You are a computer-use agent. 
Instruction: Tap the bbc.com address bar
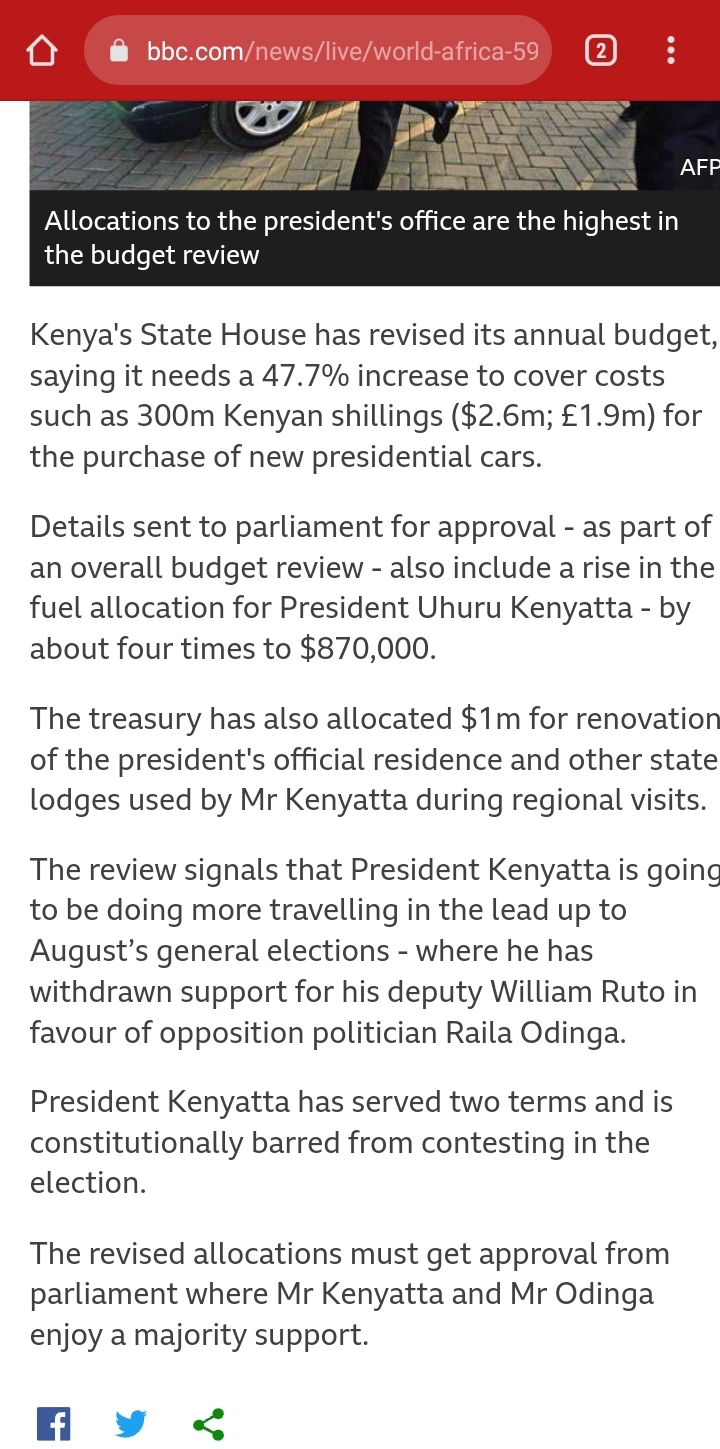pos(318,50)
